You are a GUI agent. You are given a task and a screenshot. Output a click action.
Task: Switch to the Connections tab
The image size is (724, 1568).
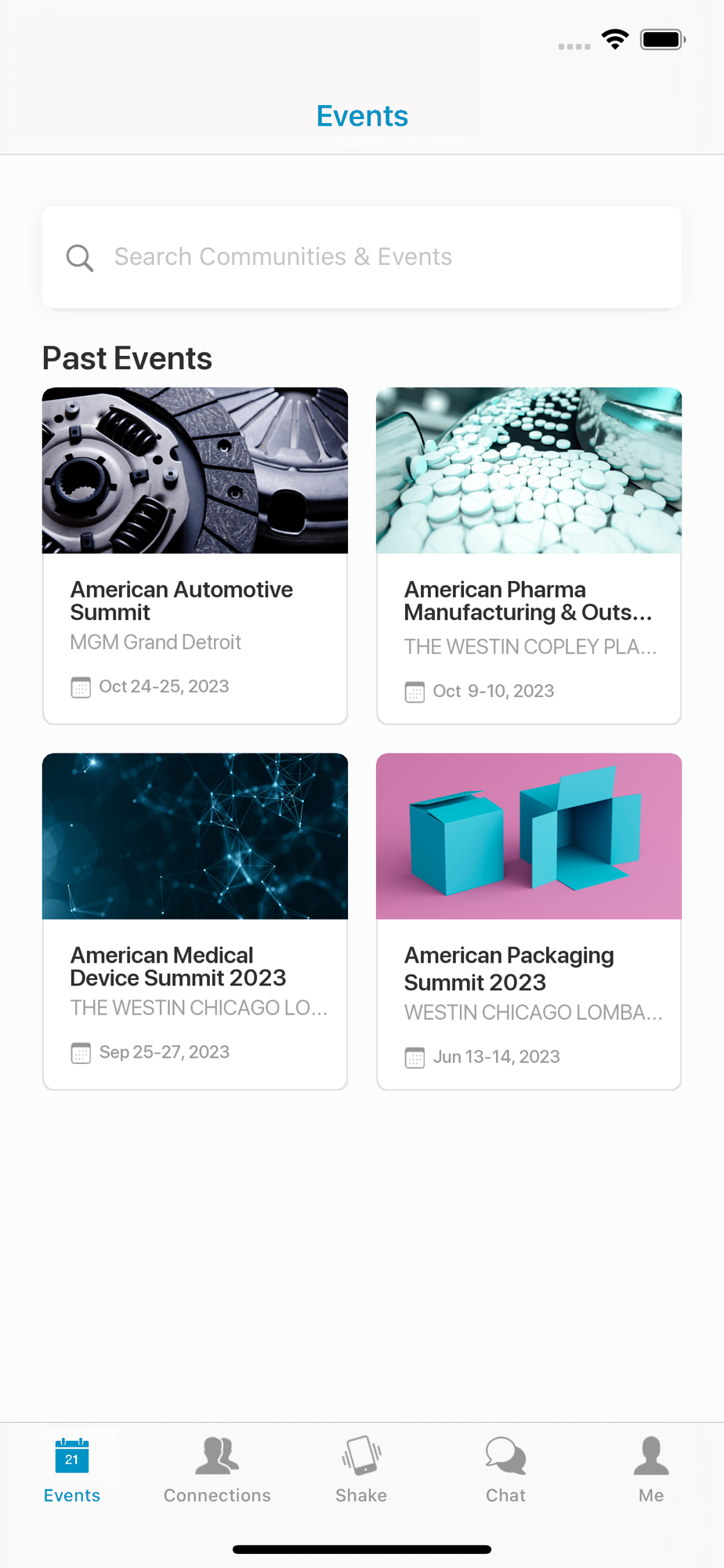tap(217, 1469)
